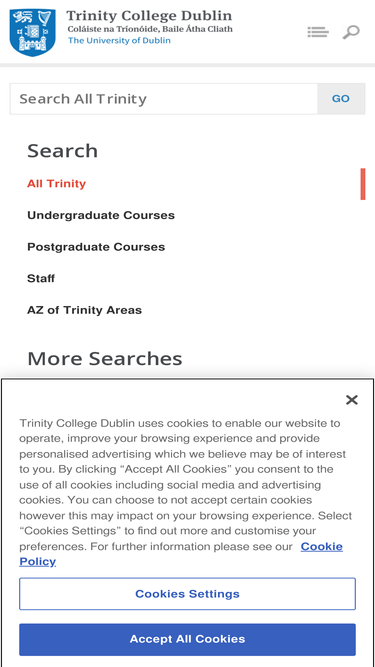This screenshot has height=667, width=375.
Task: Select the Staff search option
Action: pos(41,279)
